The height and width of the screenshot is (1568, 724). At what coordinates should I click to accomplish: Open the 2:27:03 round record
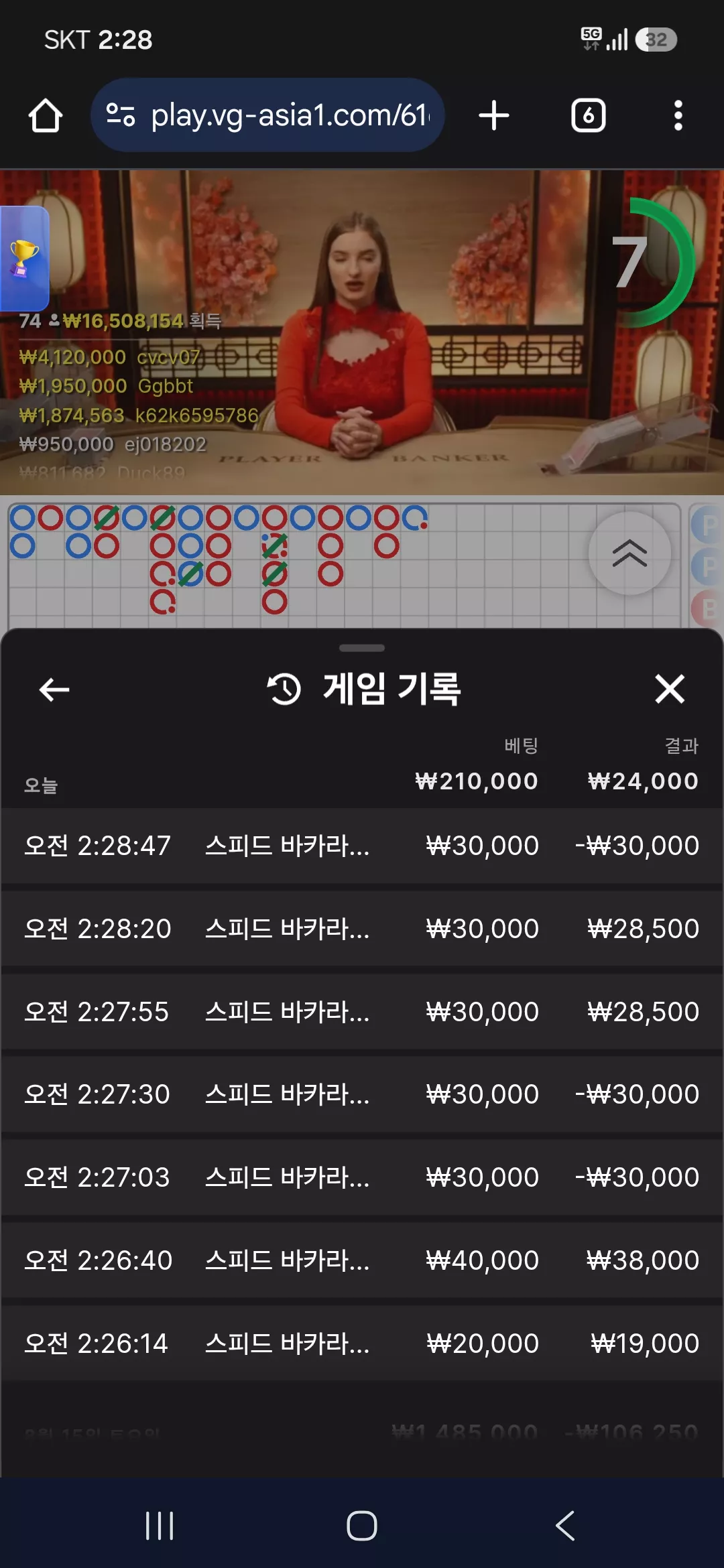click(x=362, y=1177)
